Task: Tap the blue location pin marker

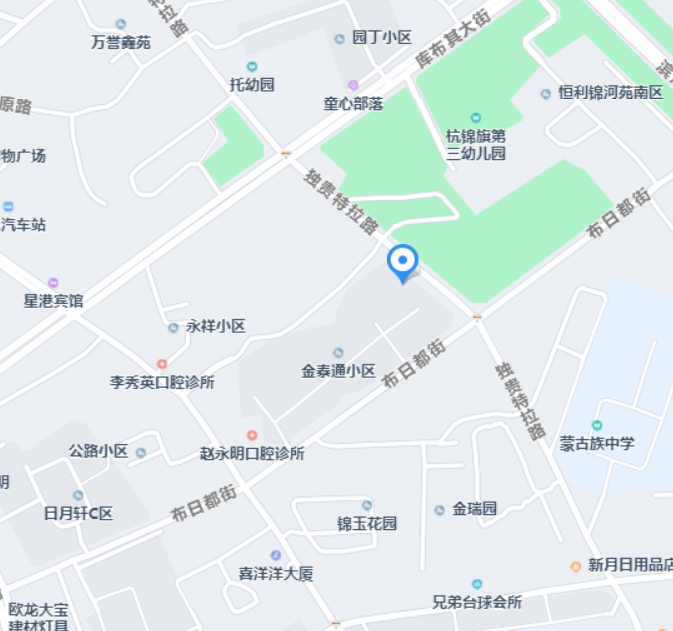Action: 402,262
